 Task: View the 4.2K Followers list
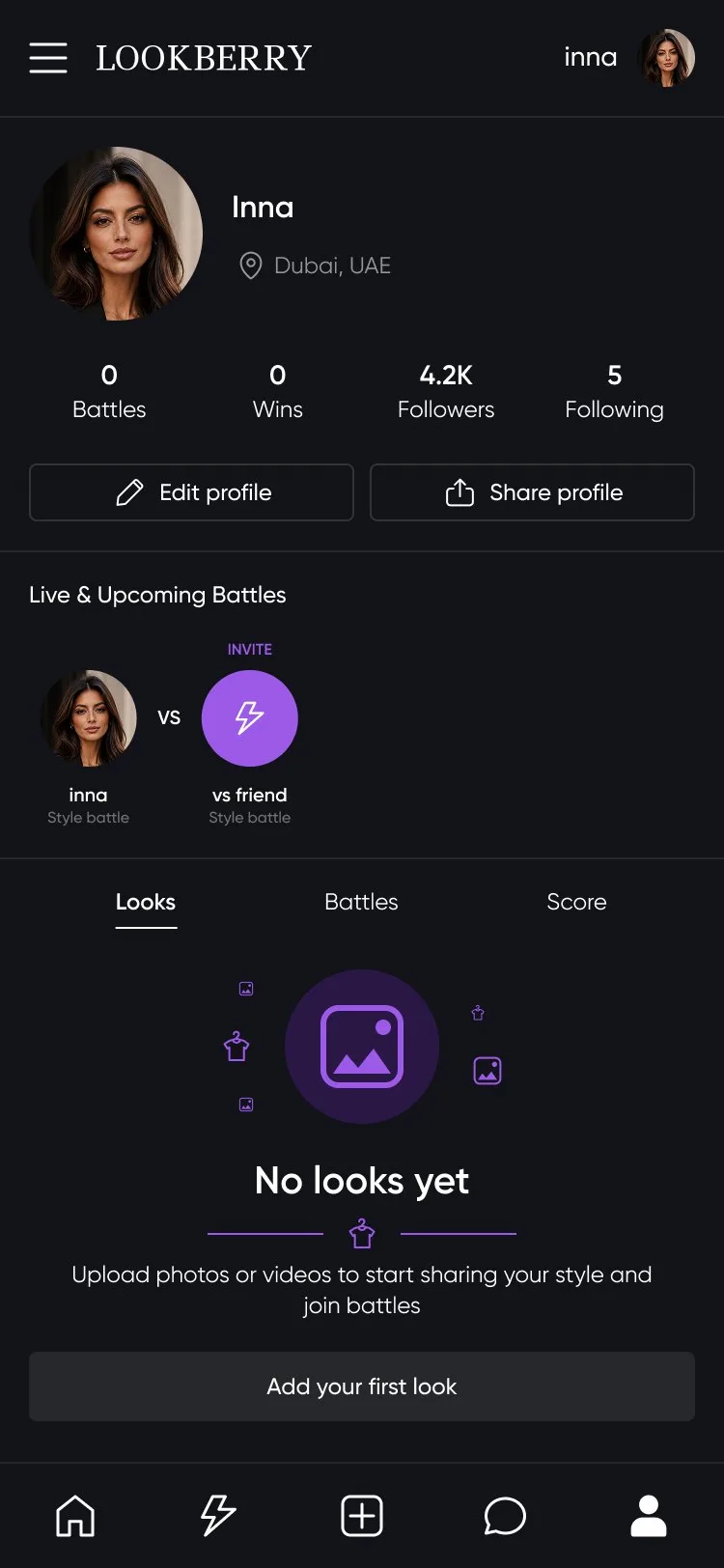[446, 391]
